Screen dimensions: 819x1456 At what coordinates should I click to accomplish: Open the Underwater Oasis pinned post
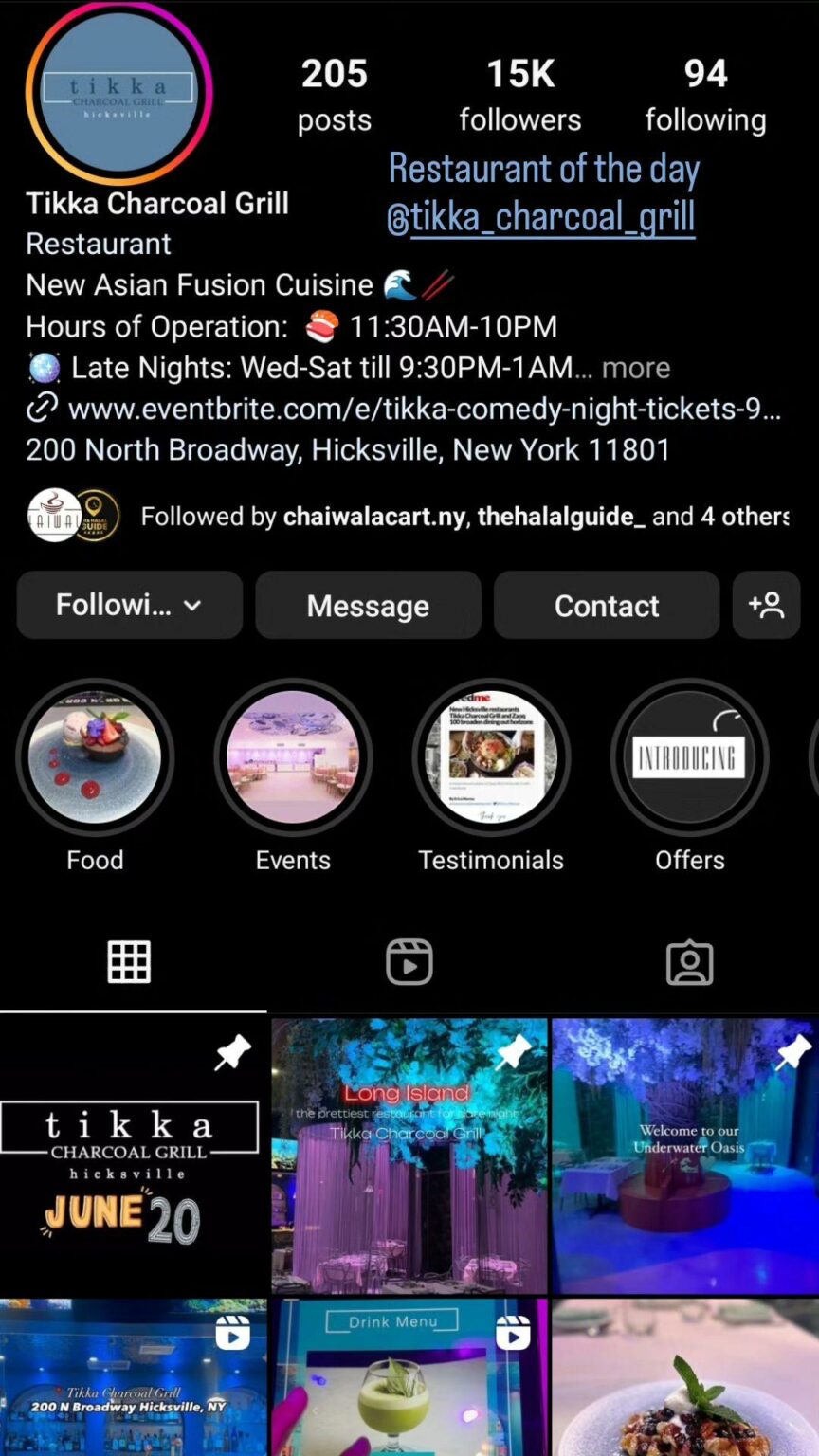click(x=685, y=1156)
